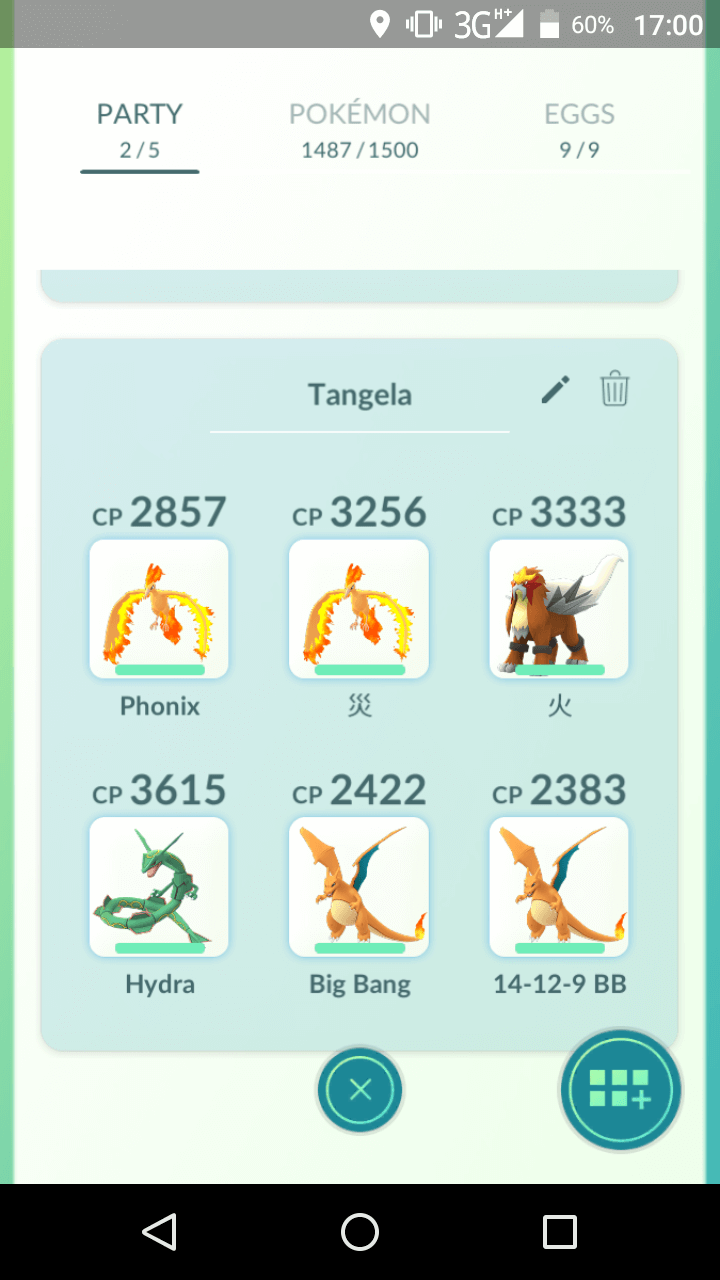Select the Party tab
The image size is (720, 1280).
click(x=140, y=132)
